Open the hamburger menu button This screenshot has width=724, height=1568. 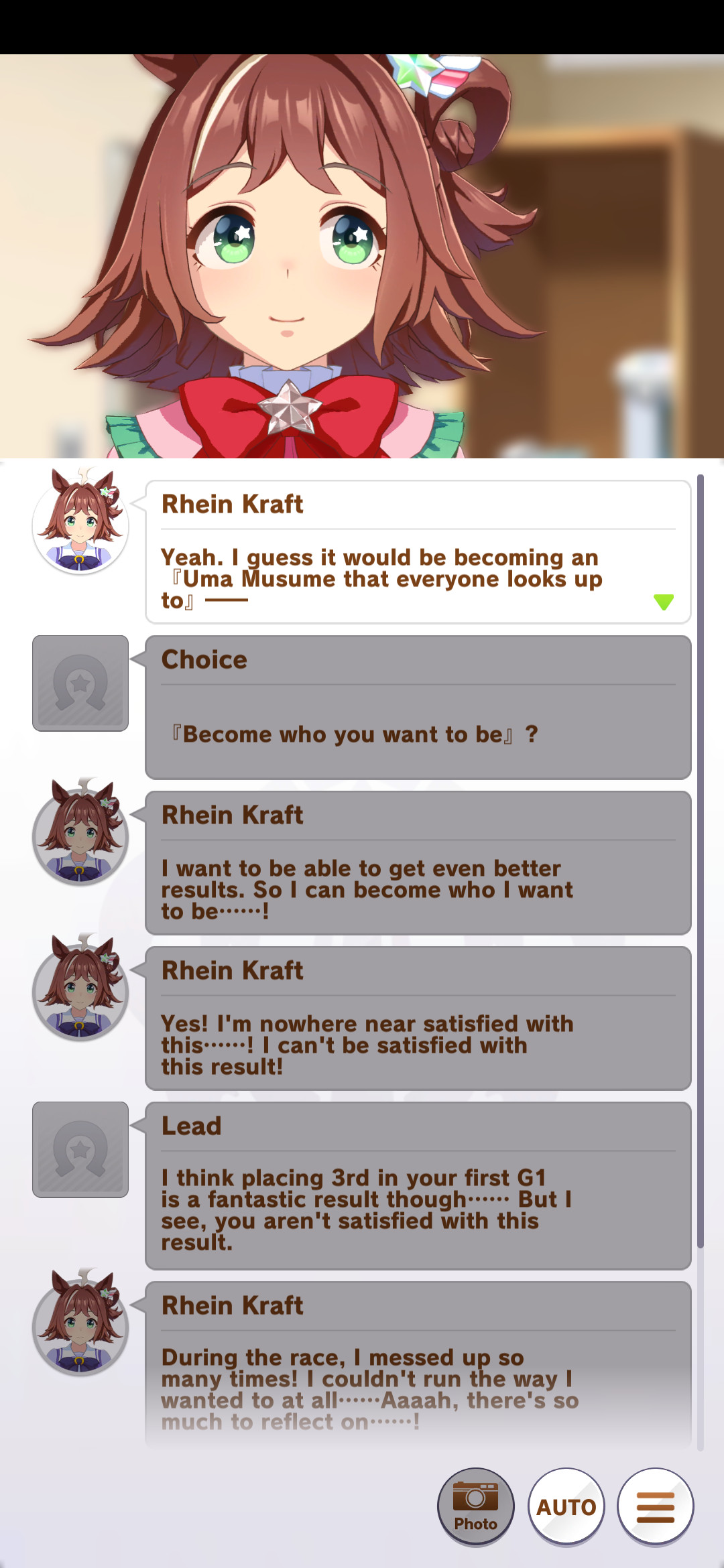pyautogui.click(x=655, y=1506)
